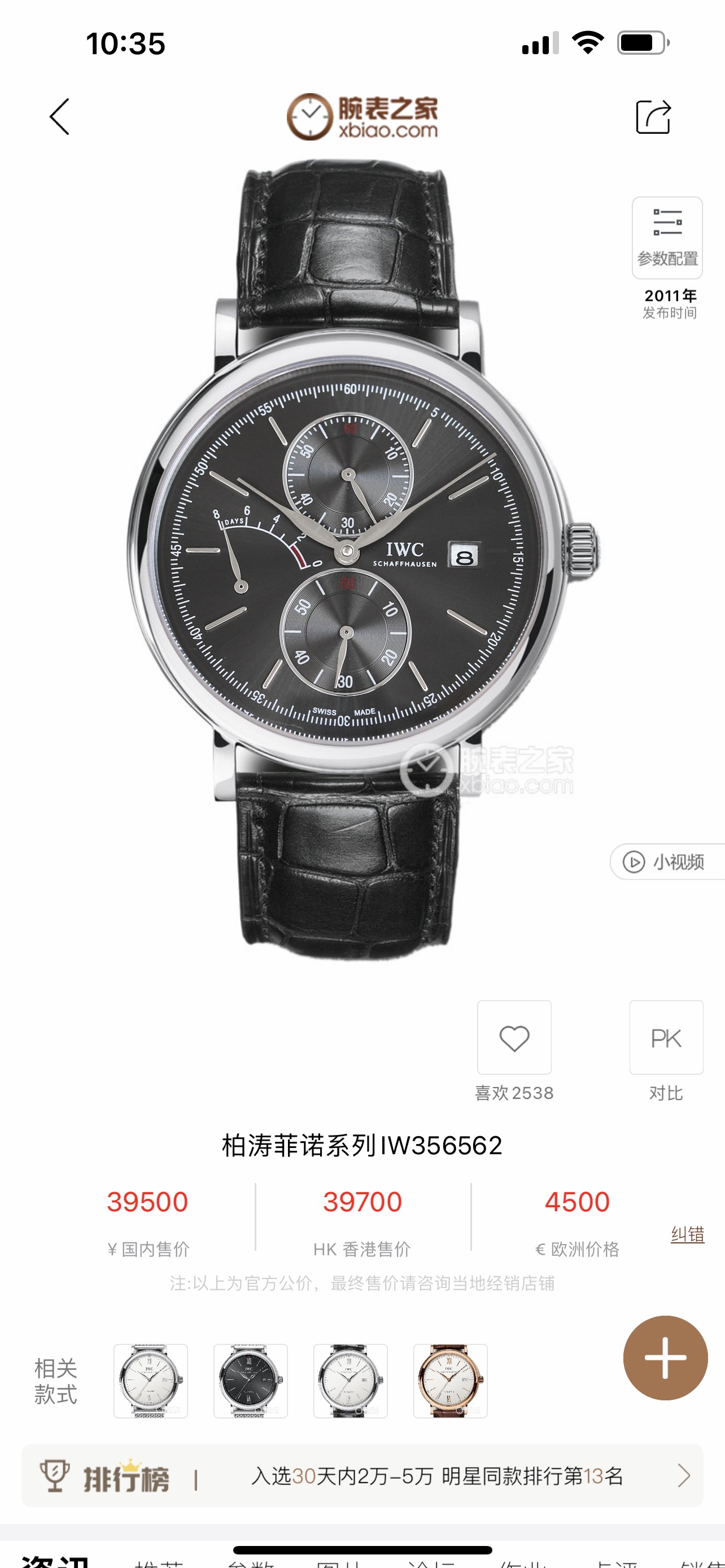
Task: Tap 纠错 to report an error
Action: click(687, 1234)
